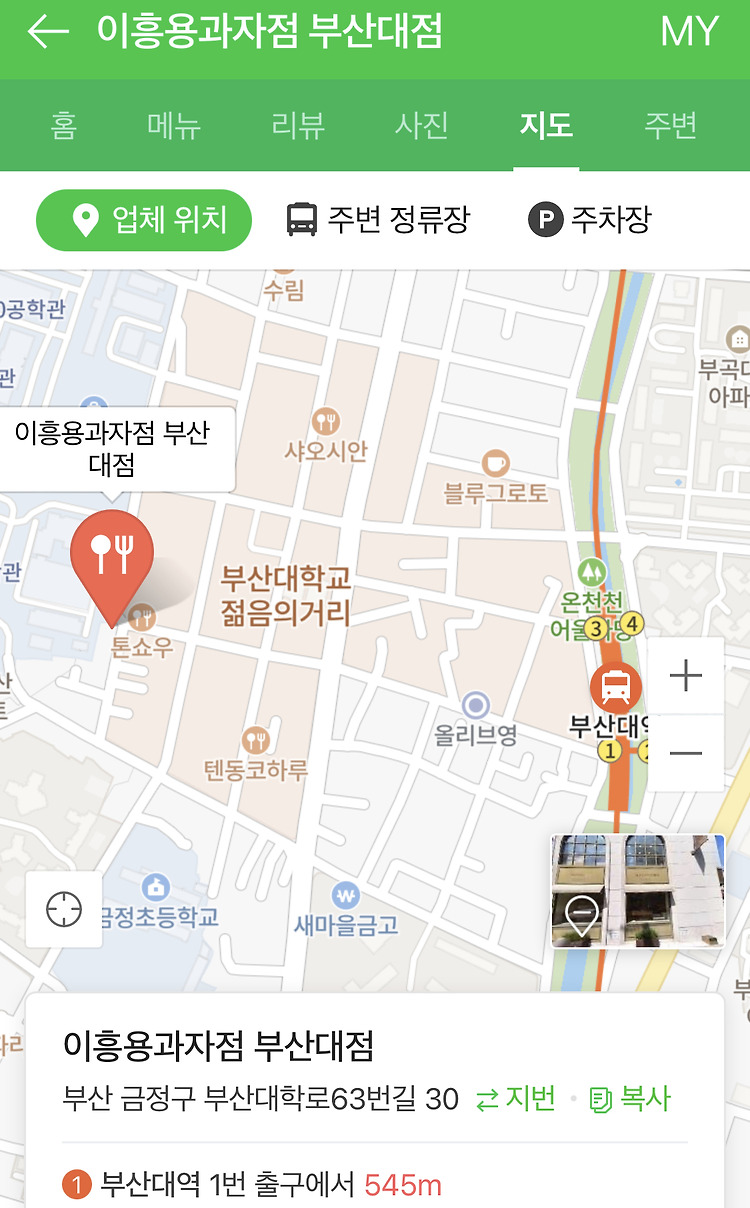Select the 업체 위치 chip
Screen dimensions: 750x1208
[x=143, y=220]
